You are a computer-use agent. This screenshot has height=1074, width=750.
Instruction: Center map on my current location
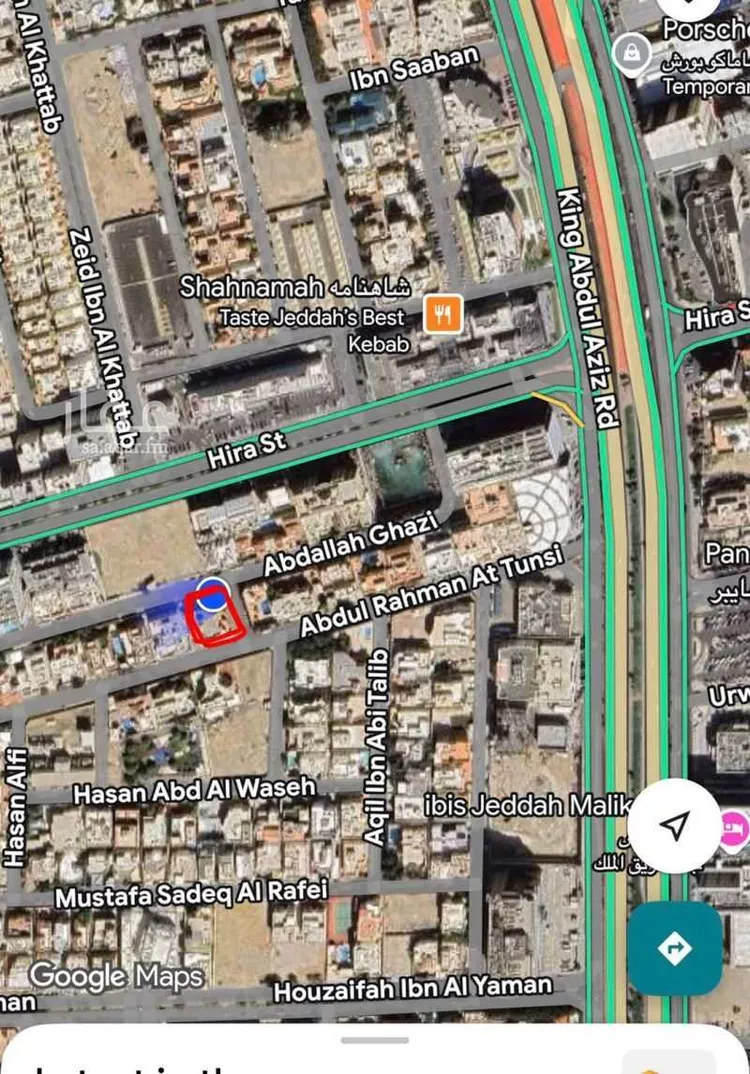[x=675, y=826]
